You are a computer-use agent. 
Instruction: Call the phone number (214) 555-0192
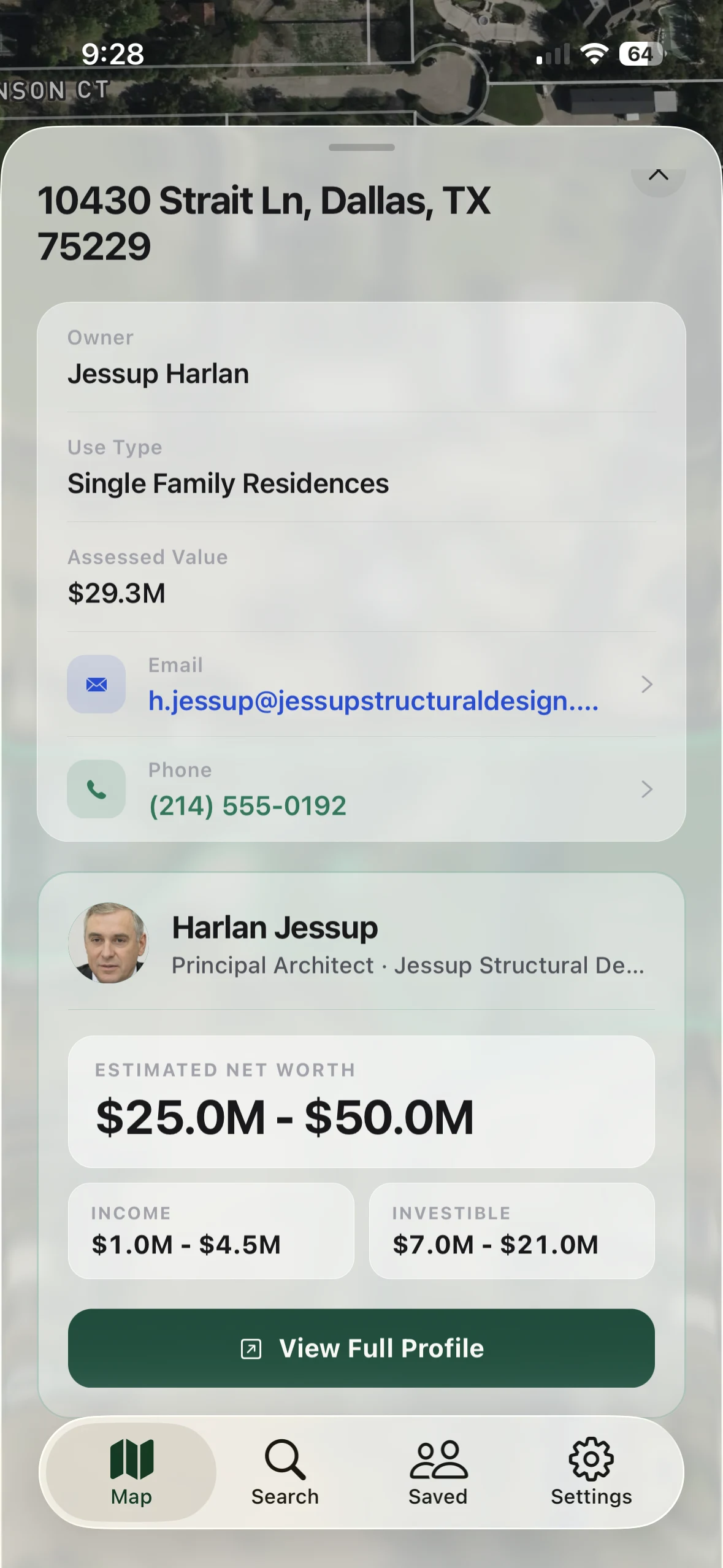(361, 789)
